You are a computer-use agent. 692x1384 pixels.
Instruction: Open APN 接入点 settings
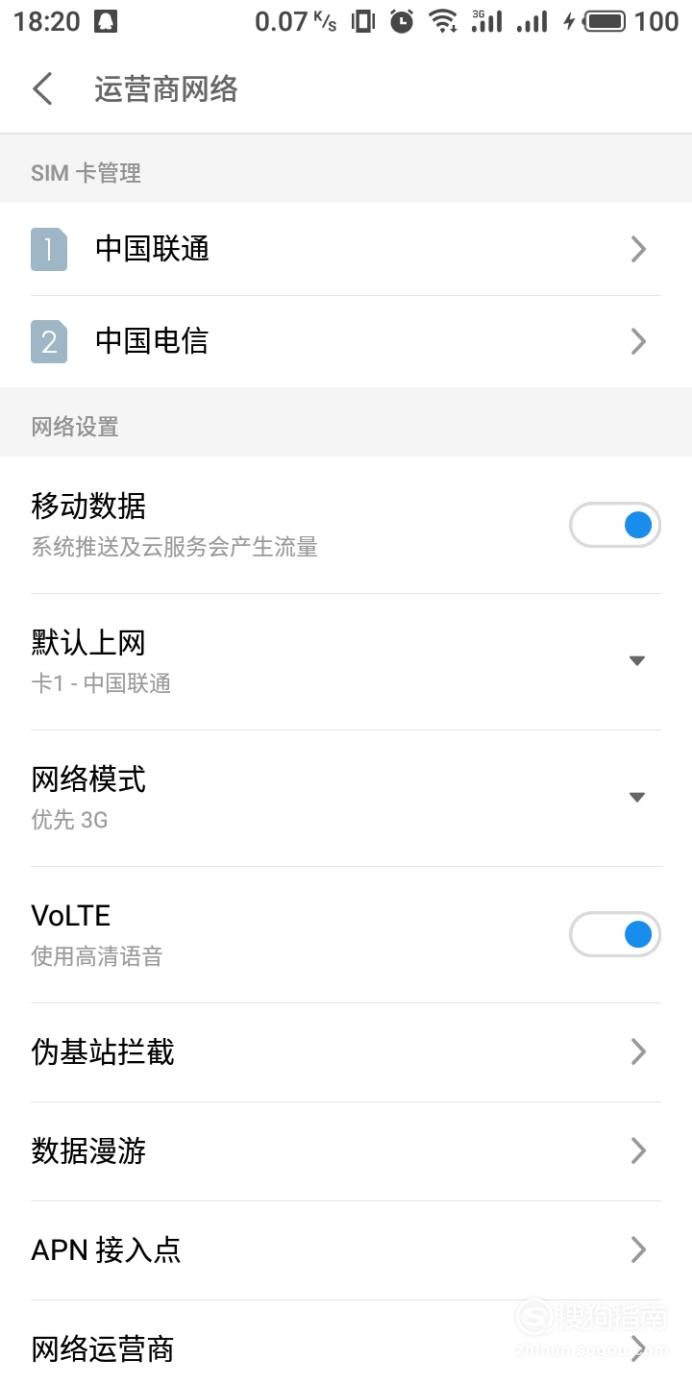tap(346, 1250)
